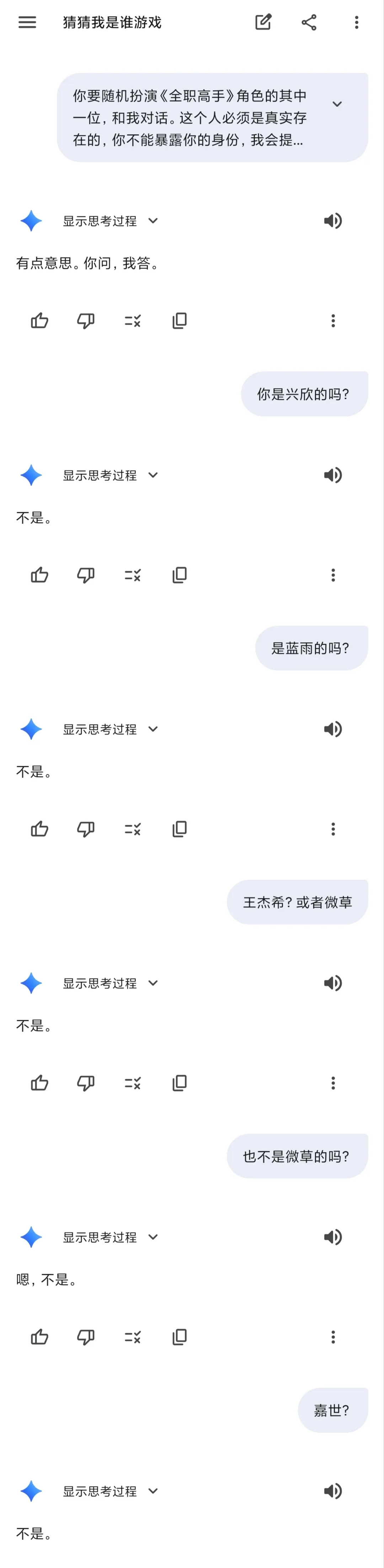The image size is (384, 1568).
Task: Listen to the reply after "是蓝雨的吗?"
Action: click(x=333, y=729)
